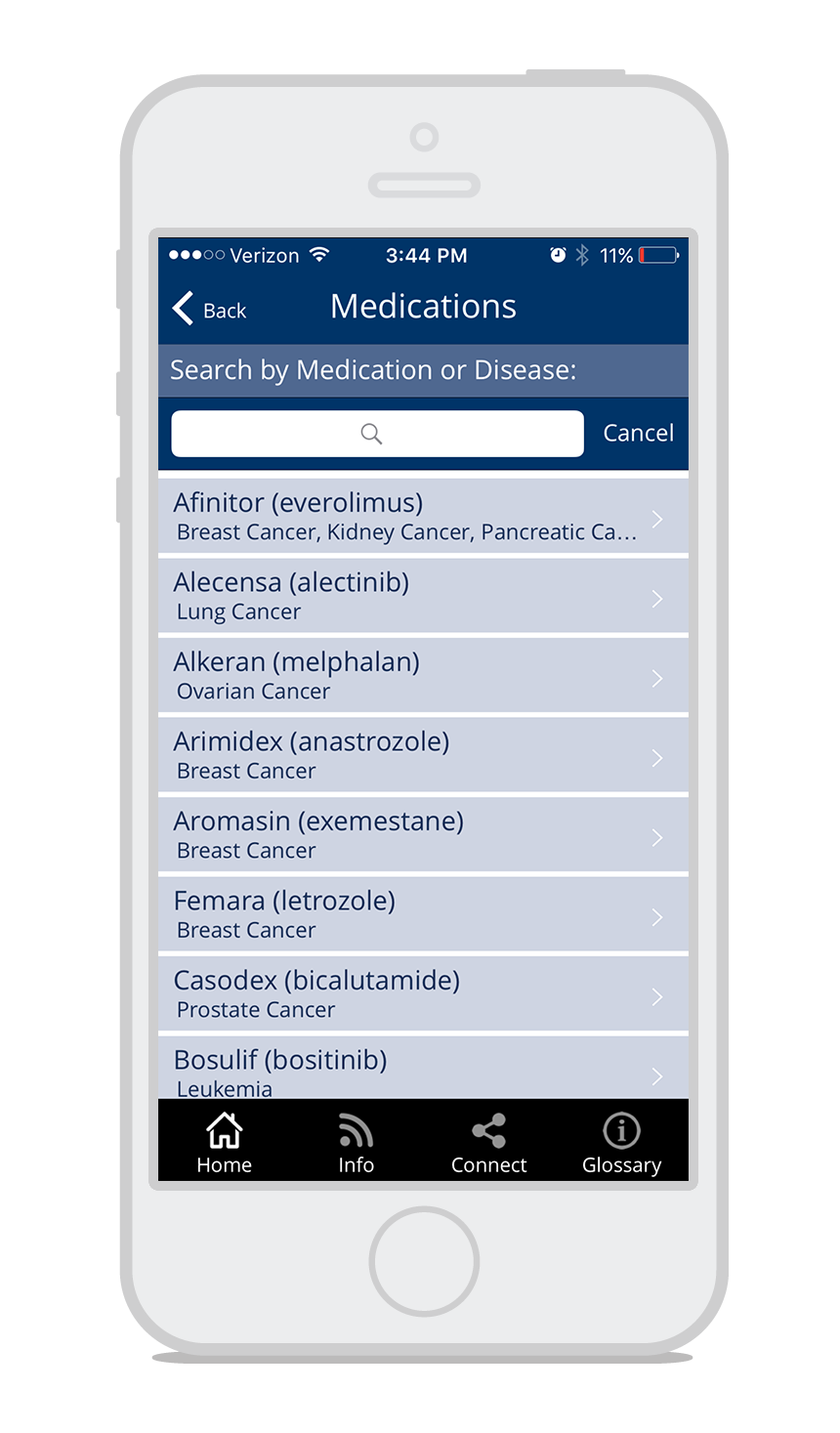
Task: Go back from Medications screen
Action: 209,309
